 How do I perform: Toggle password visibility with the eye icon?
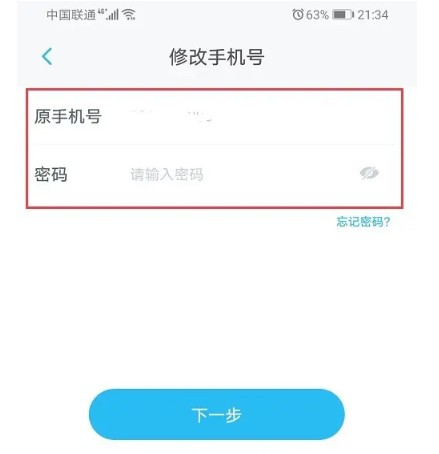(369, 173)
